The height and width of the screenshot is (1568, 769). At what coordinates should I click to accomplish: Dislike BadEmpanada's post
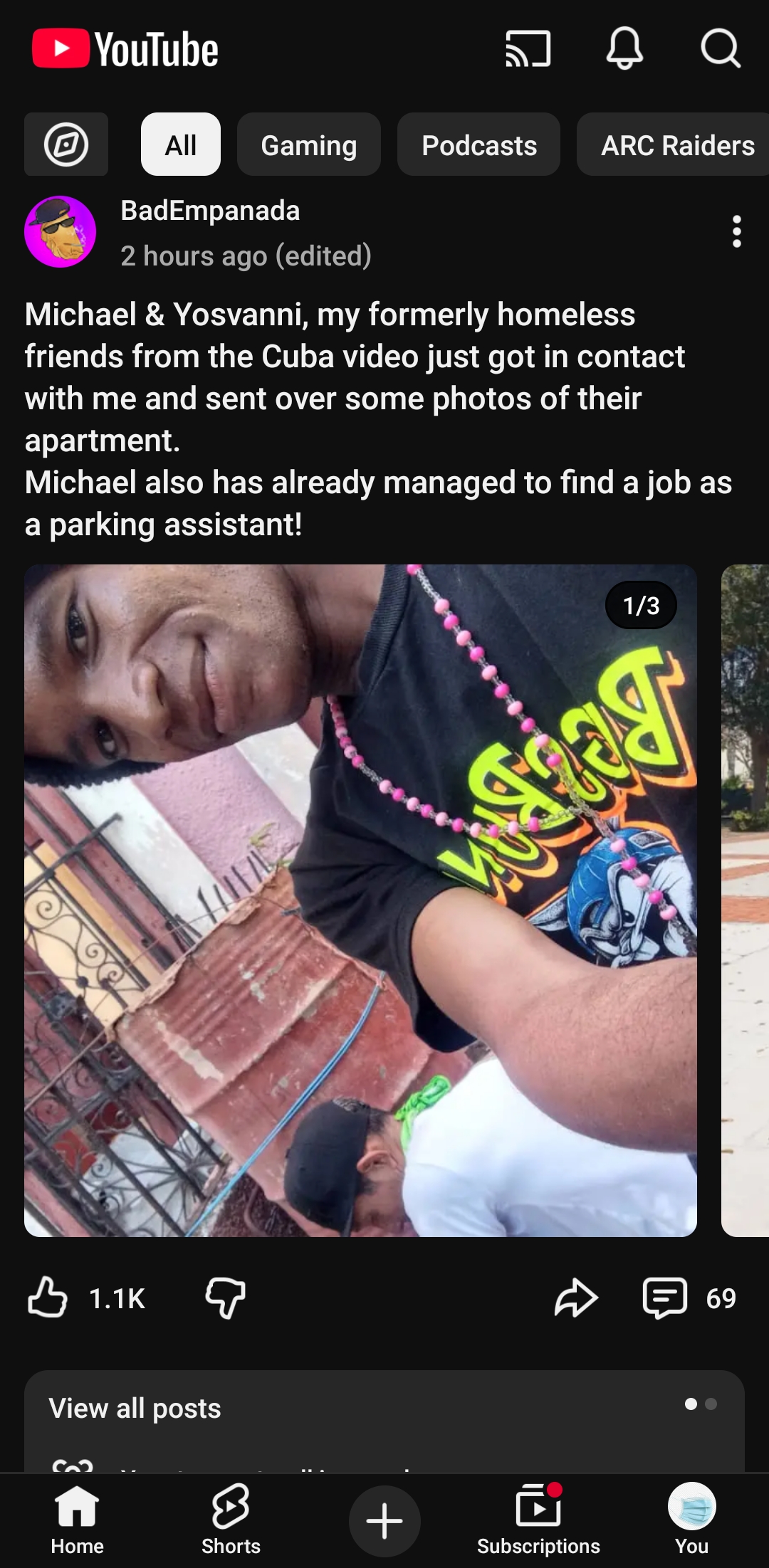(x=226, y=1298)
